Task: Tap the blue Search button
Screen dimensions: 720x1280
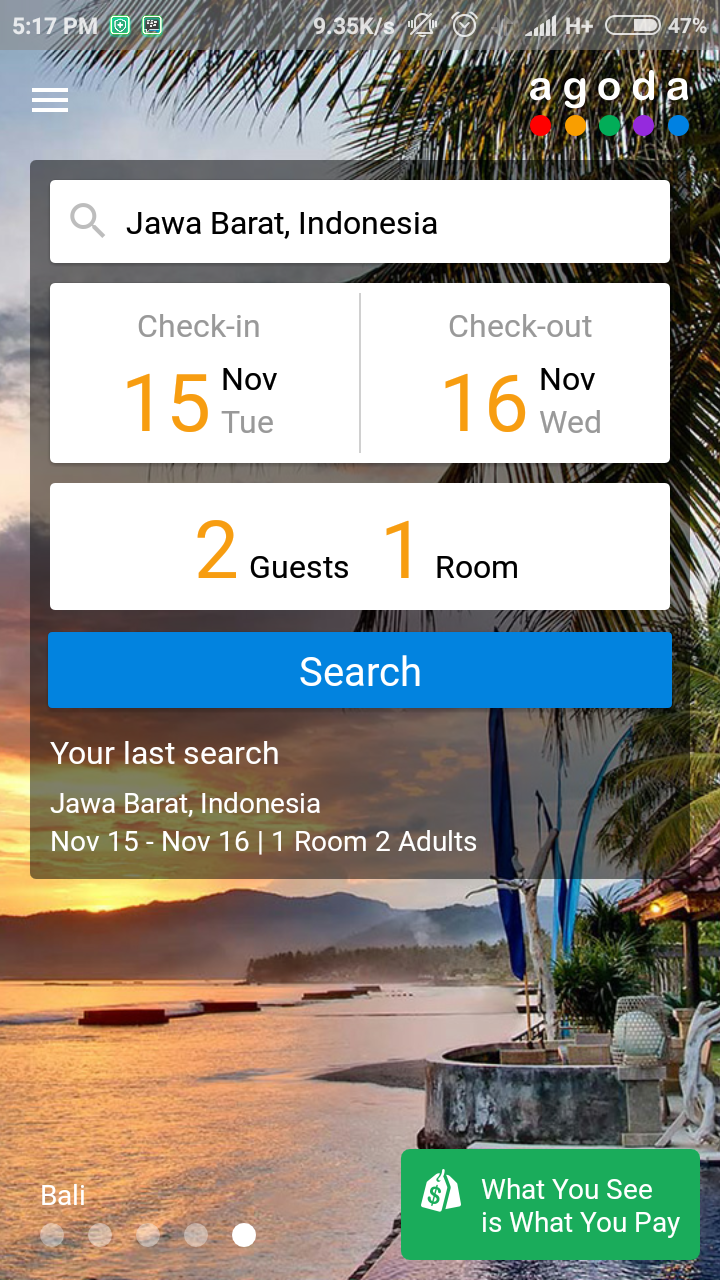Action: point(360,671)
